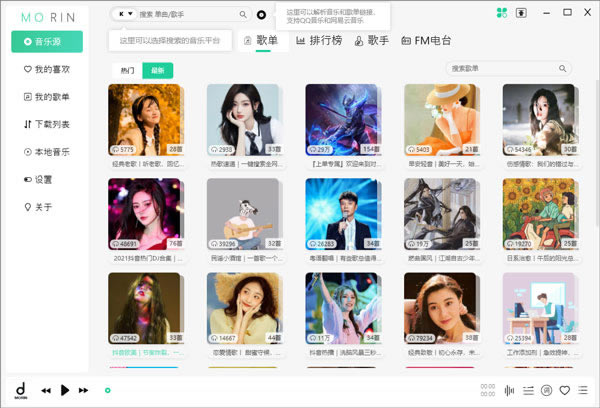
Task: Open the 下载列表 download list
Action: pos(46,124)
